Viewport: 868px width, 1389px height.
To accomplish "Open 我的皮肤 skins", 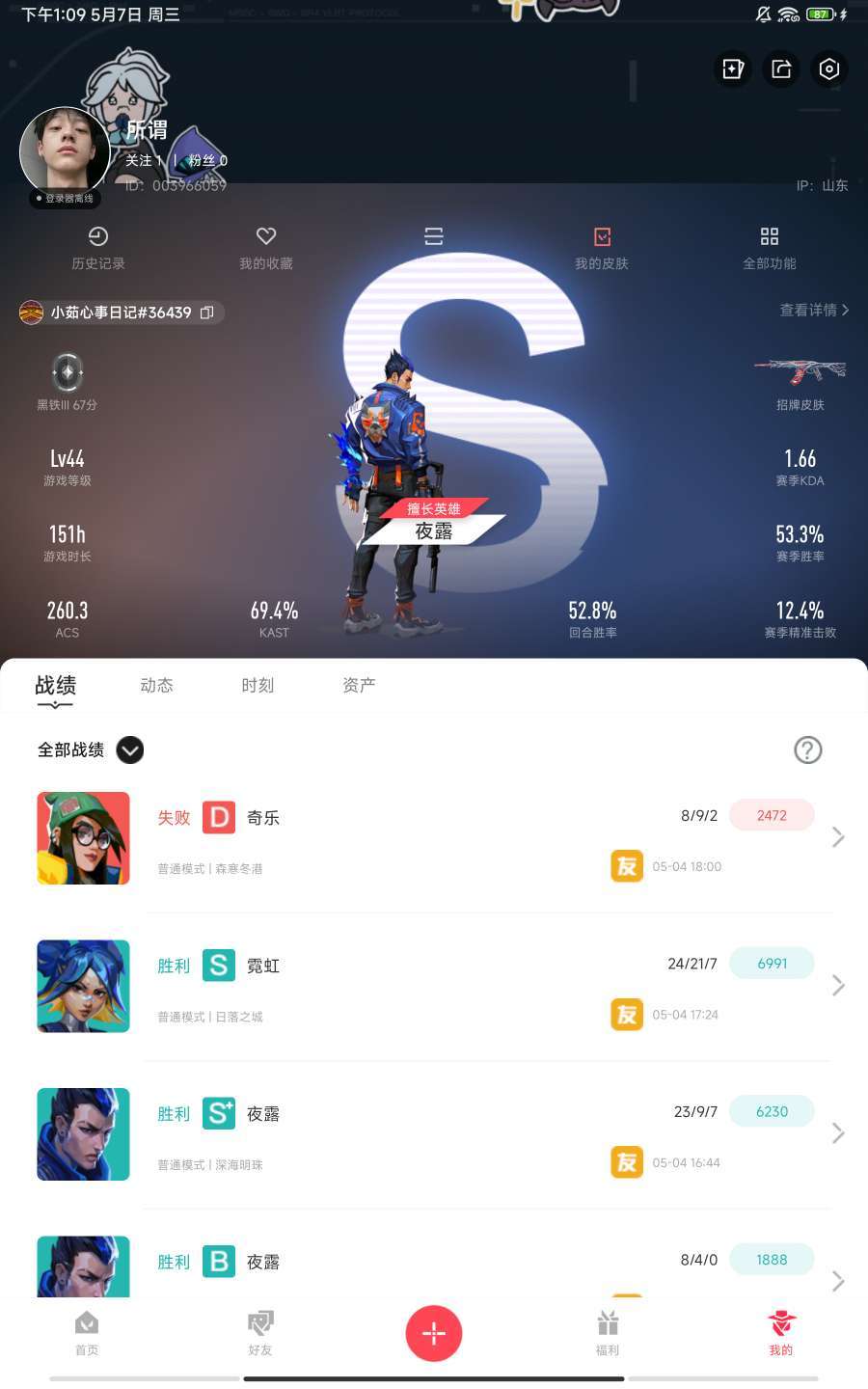I will [x=602, y=247].
